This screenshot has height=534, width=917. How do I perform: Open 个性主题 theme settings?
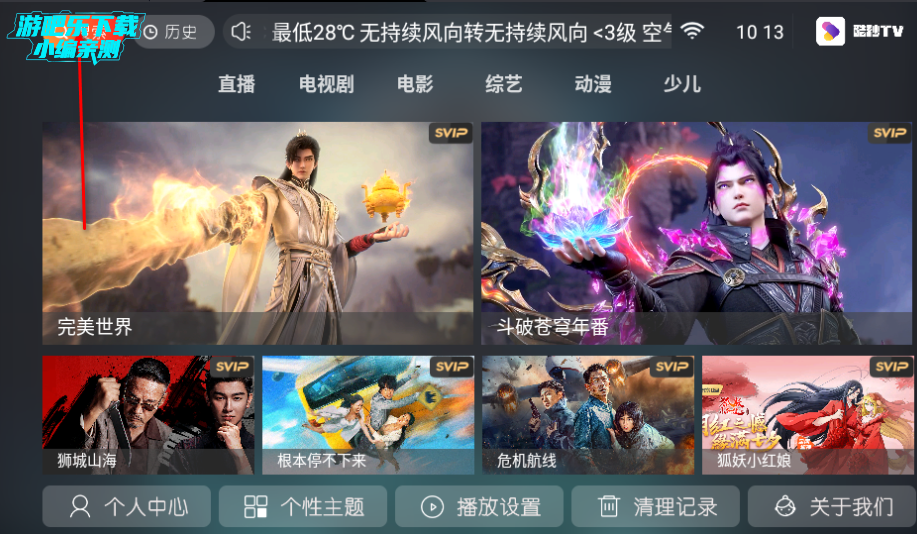click(x=303, y=507)
